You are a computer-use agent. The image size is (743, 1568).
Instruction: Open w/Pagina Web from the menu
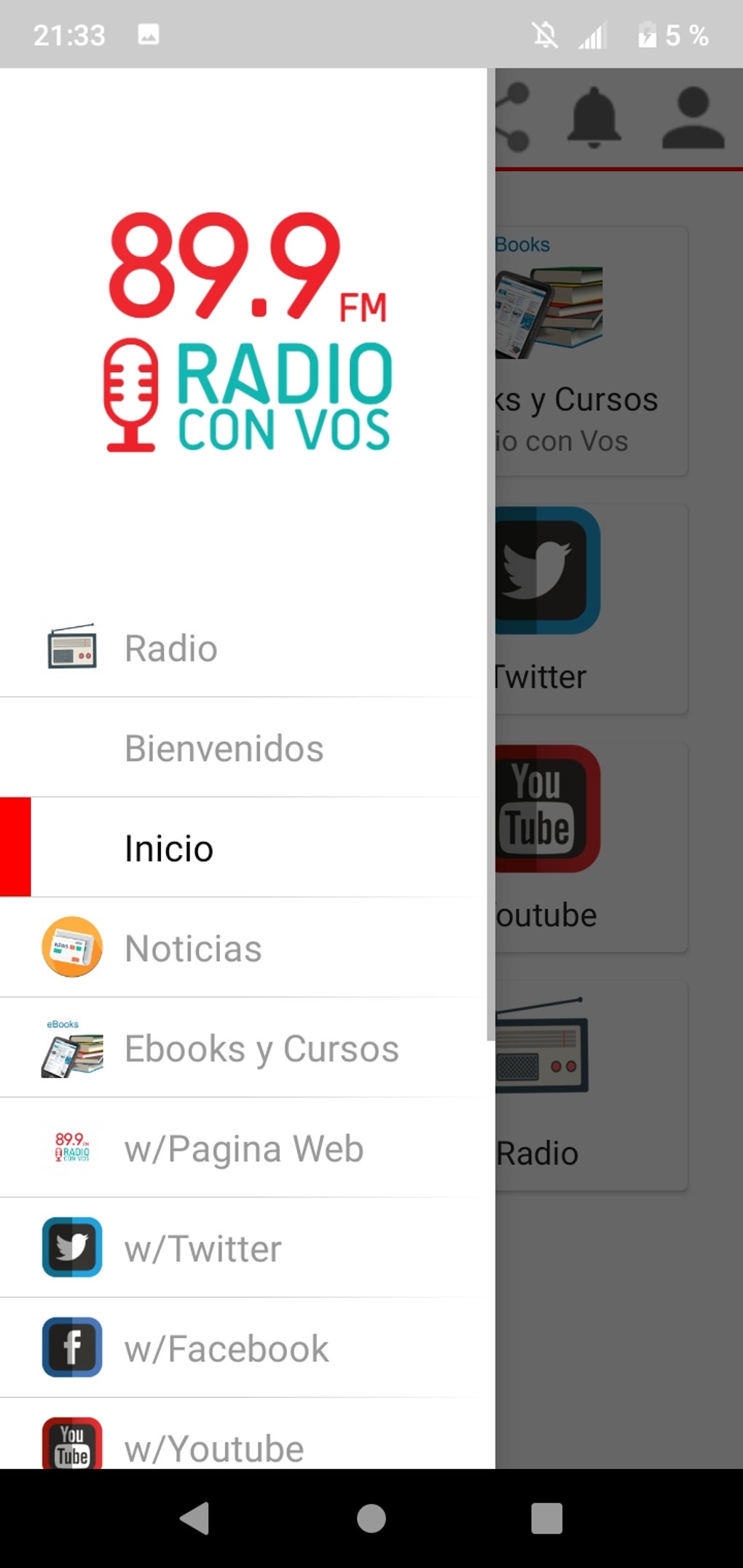point(244,1149)
